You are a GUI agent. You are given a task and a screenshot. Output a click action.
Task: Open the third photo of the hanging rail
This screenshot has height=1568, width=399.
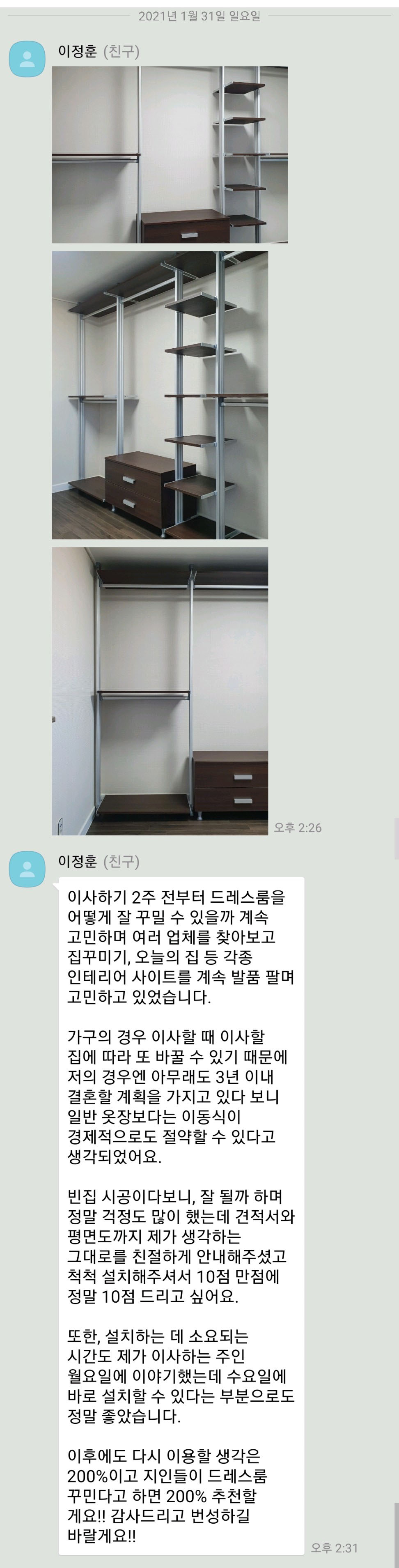point(160,691)
